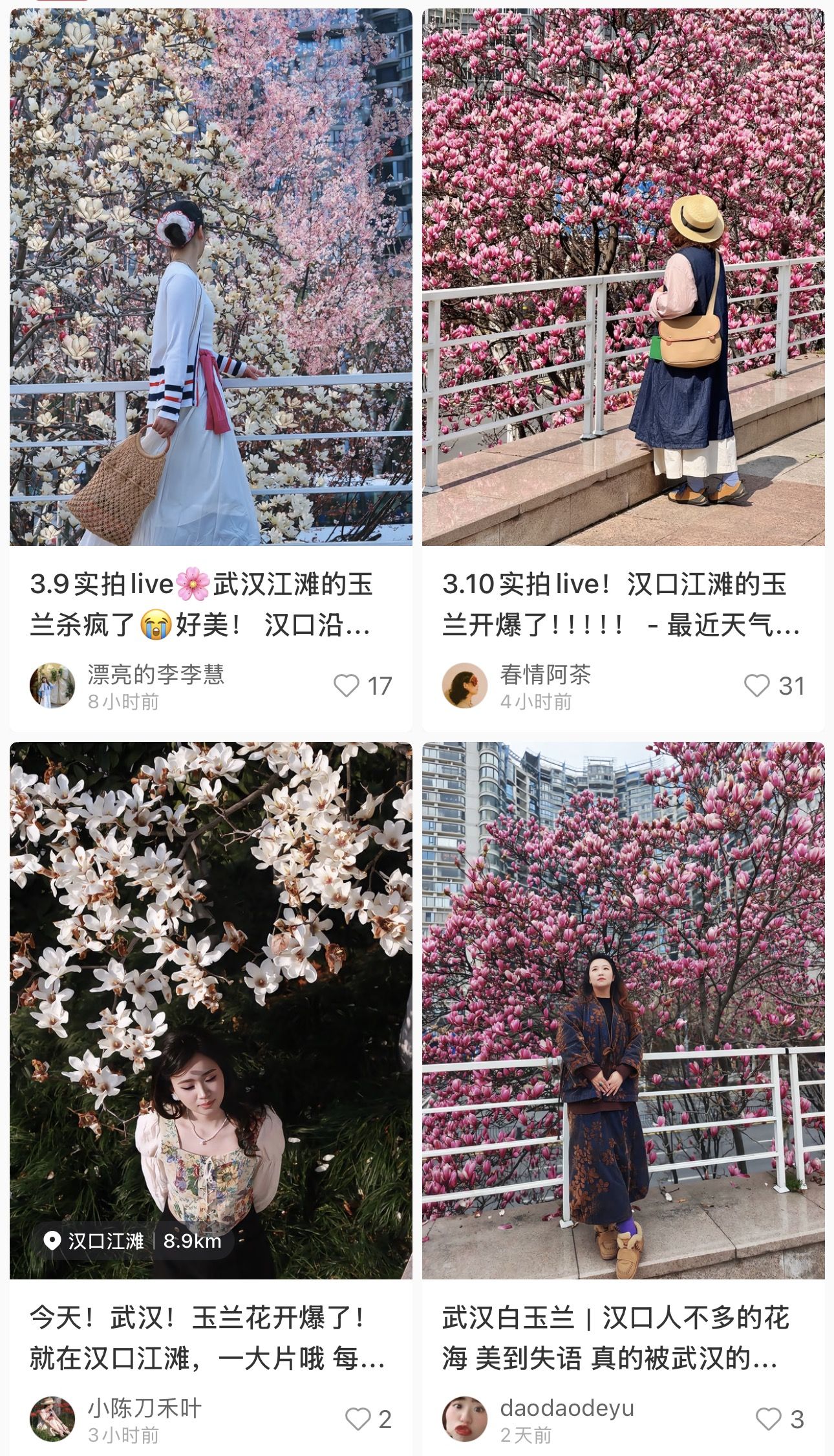The height and width of the screenshot is (1456, 834).
Task: View 小陈刀禾叶's profile avatar
Action: coord(52,1419)
